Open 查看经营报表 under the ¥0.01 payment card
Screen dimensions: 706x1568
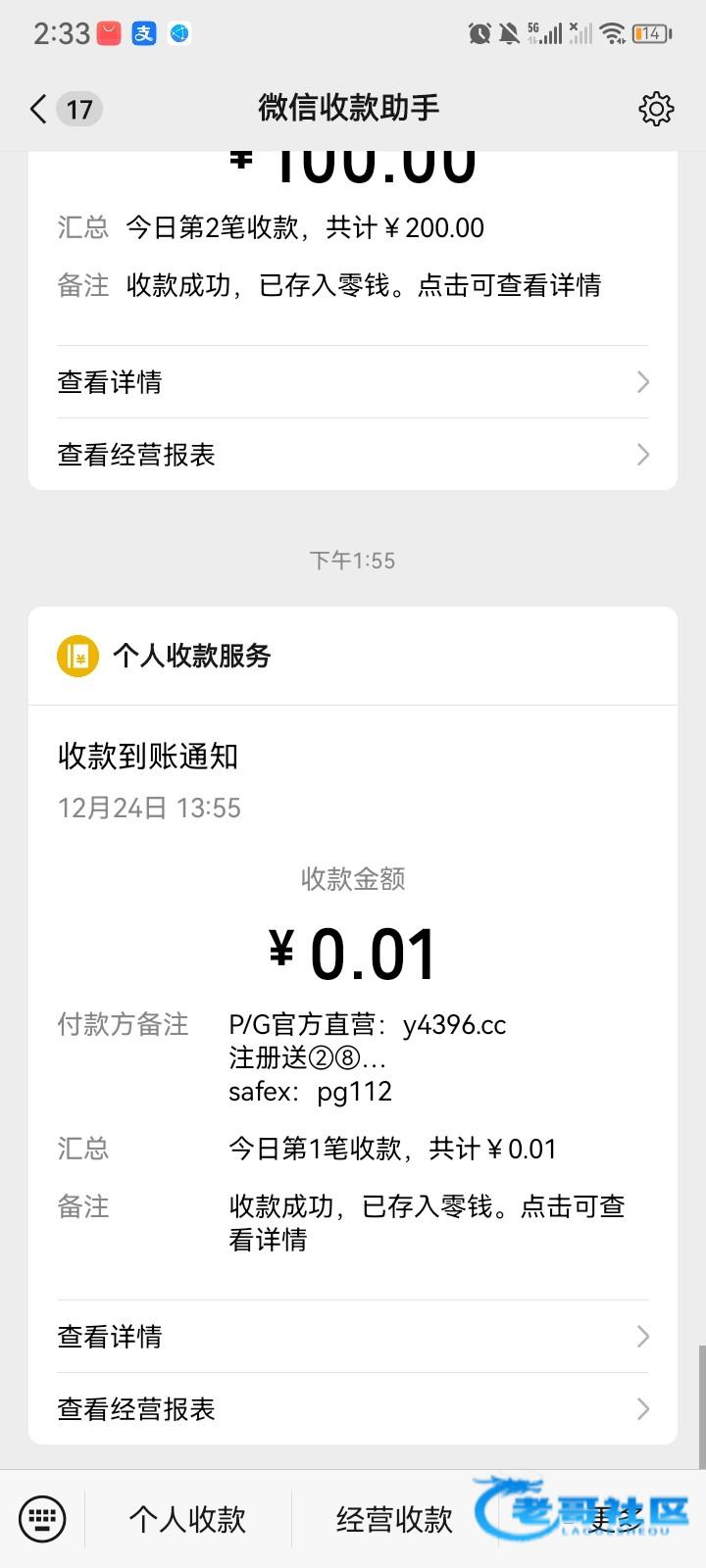[x=353, y=1409]
